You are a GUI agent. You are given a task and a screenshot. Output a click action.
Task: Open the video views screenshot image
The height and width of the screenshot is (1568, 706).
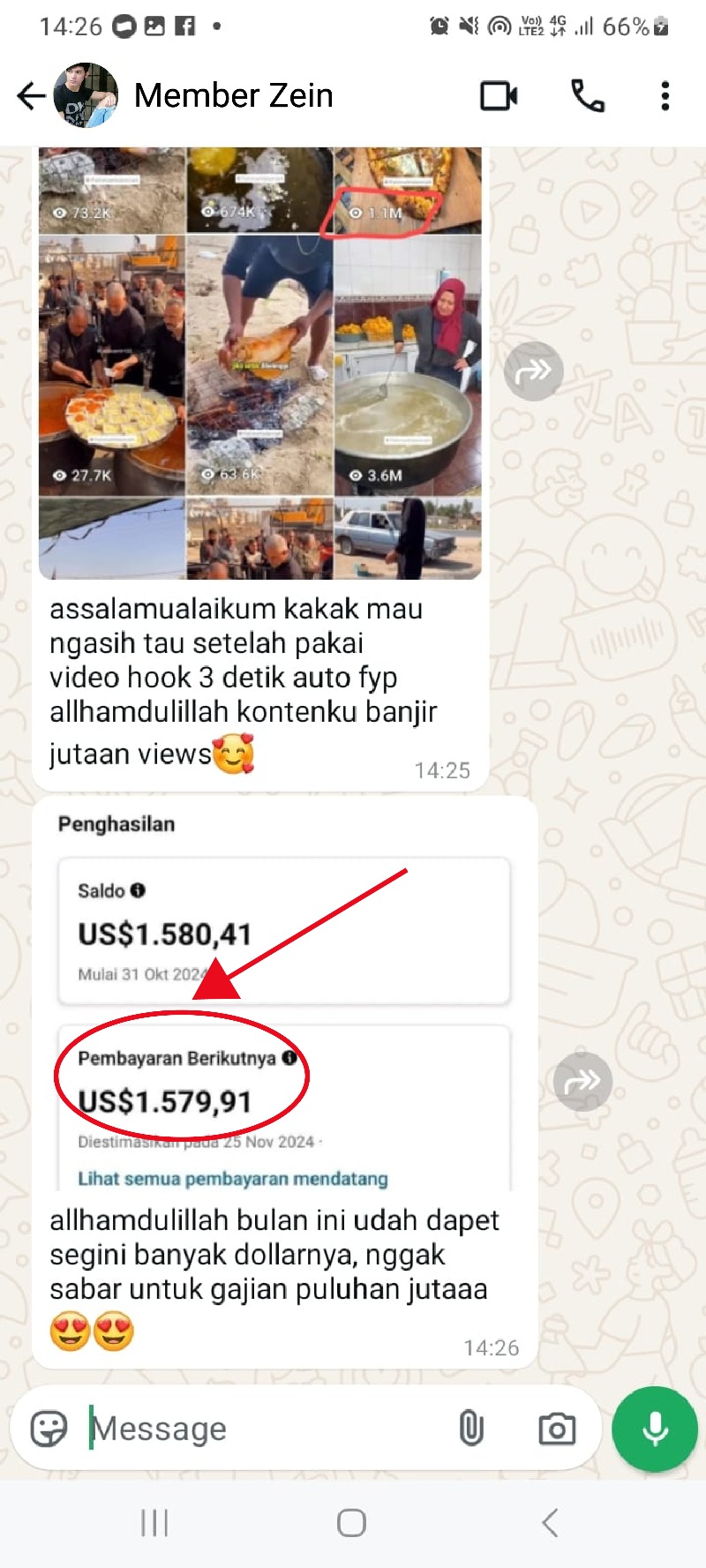tap(260, 362)
